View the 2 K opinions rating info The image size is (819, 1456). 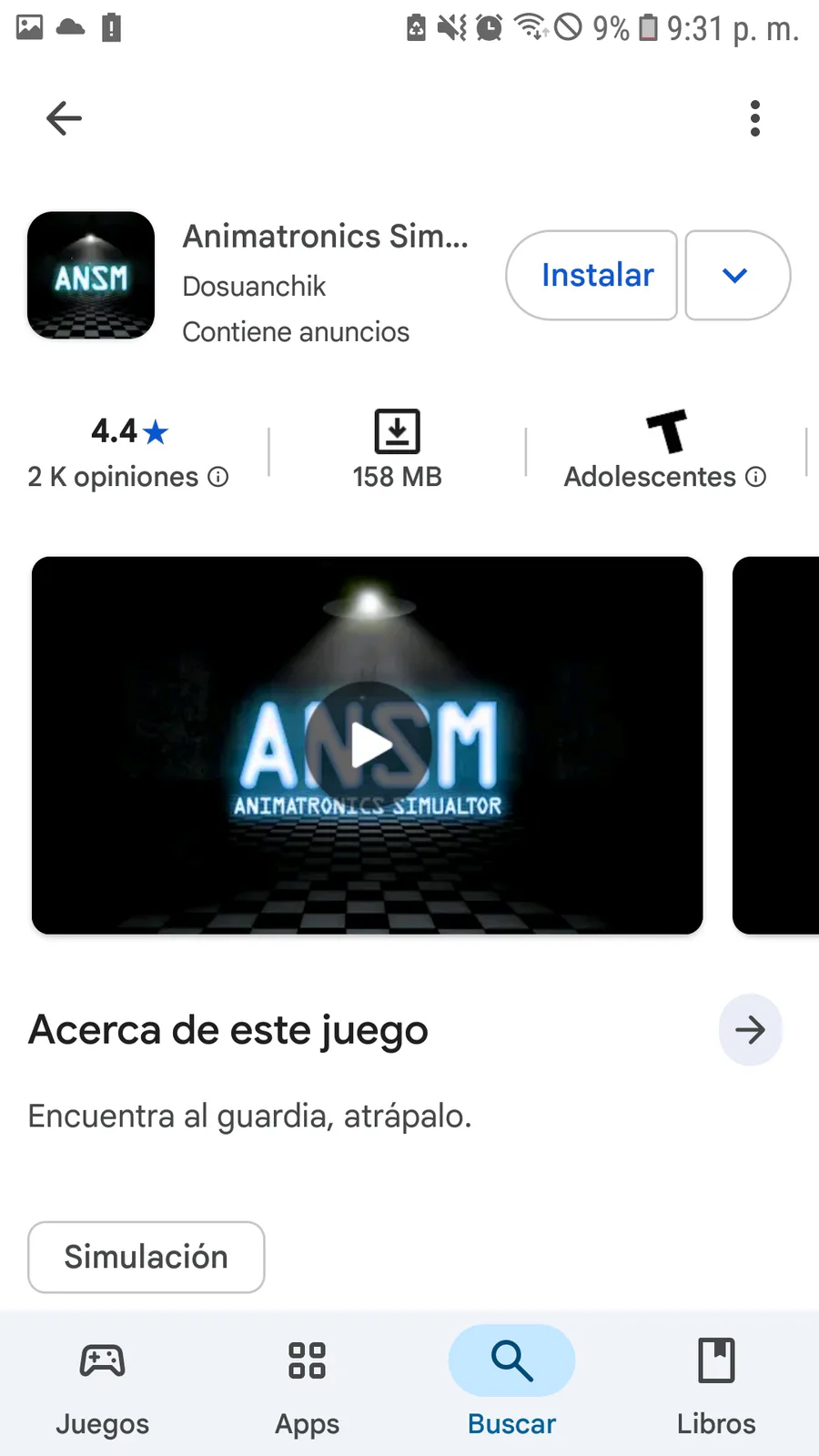128,476
